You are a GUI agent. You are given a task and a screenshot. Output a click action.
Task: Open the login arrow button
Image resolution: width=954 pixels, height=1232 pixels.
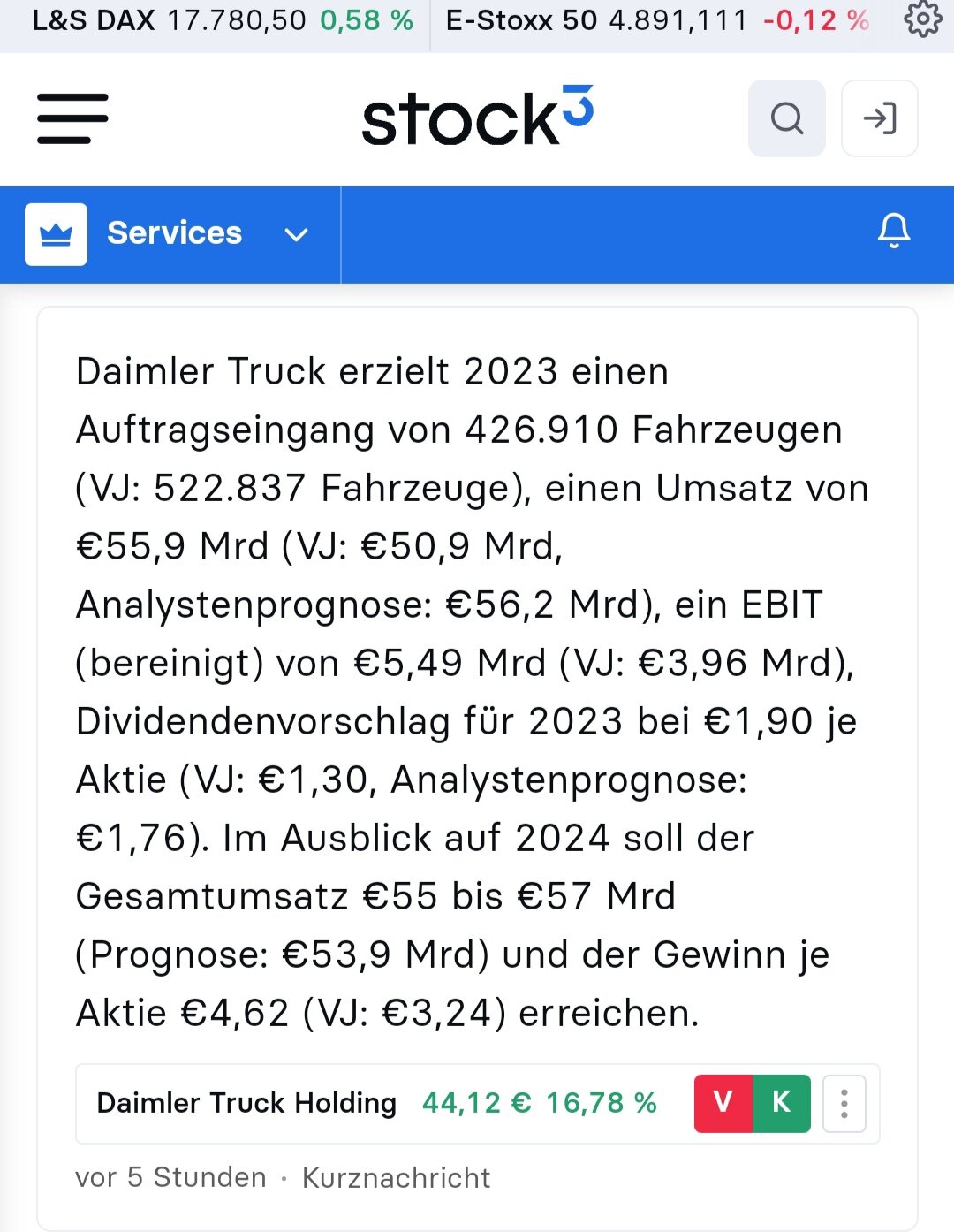pyautogui.click(x=879, y=118)
